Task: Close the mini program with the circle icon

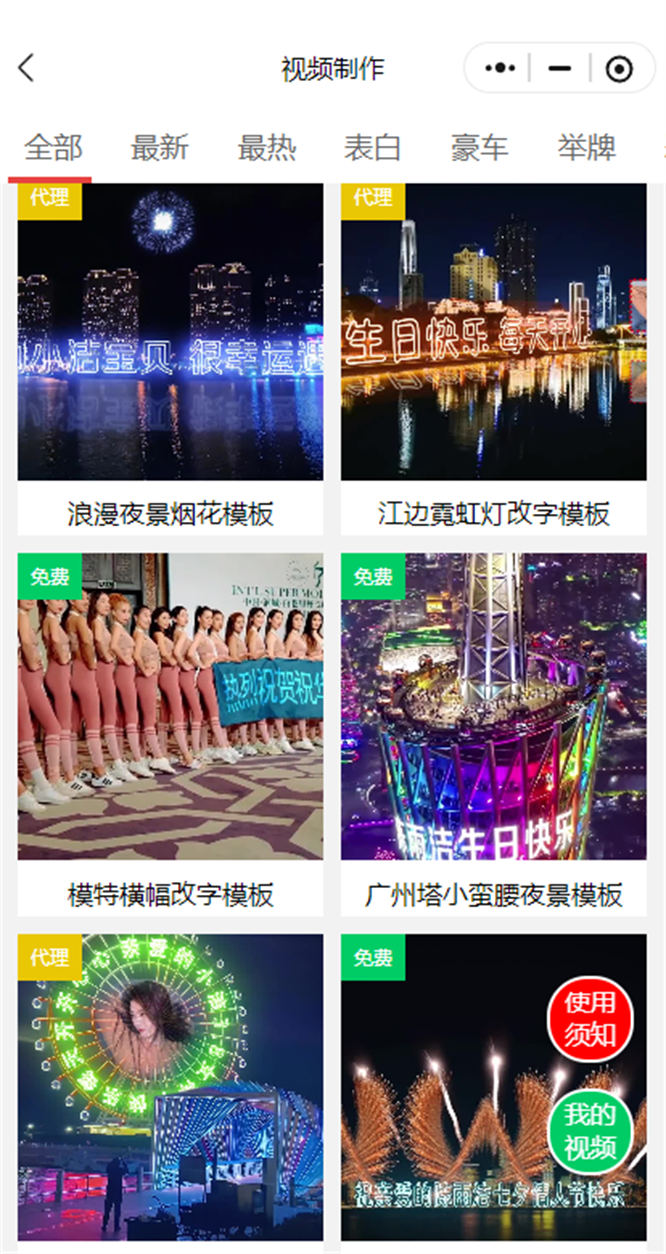Action: click(619, 68)
